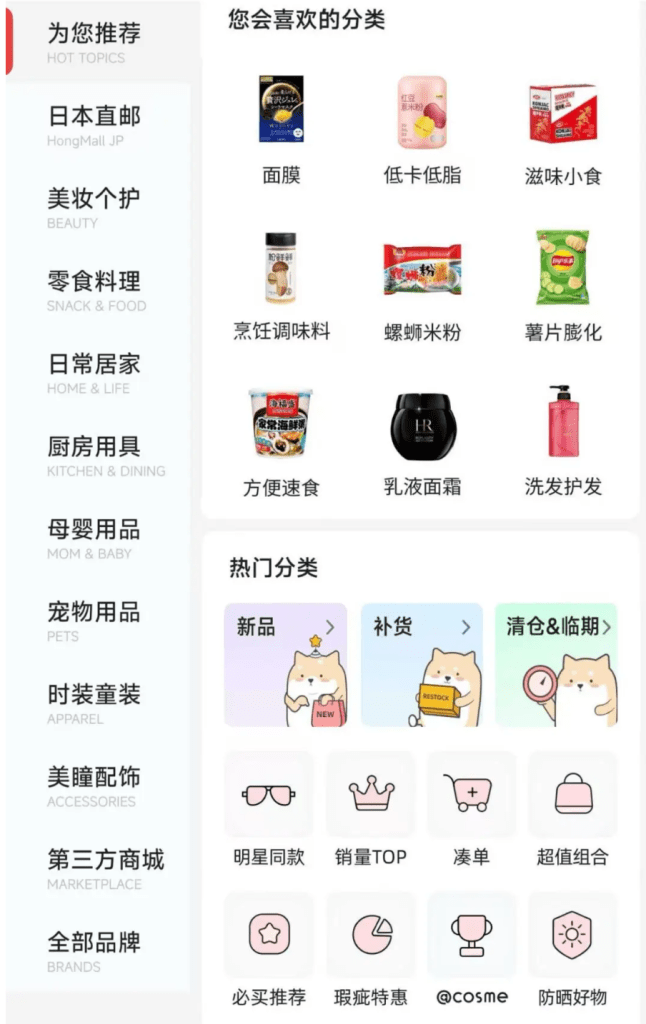Tap the 薯片膨化 chips tile
Viewport: 646px width, 1024px height.
[563, 283]
